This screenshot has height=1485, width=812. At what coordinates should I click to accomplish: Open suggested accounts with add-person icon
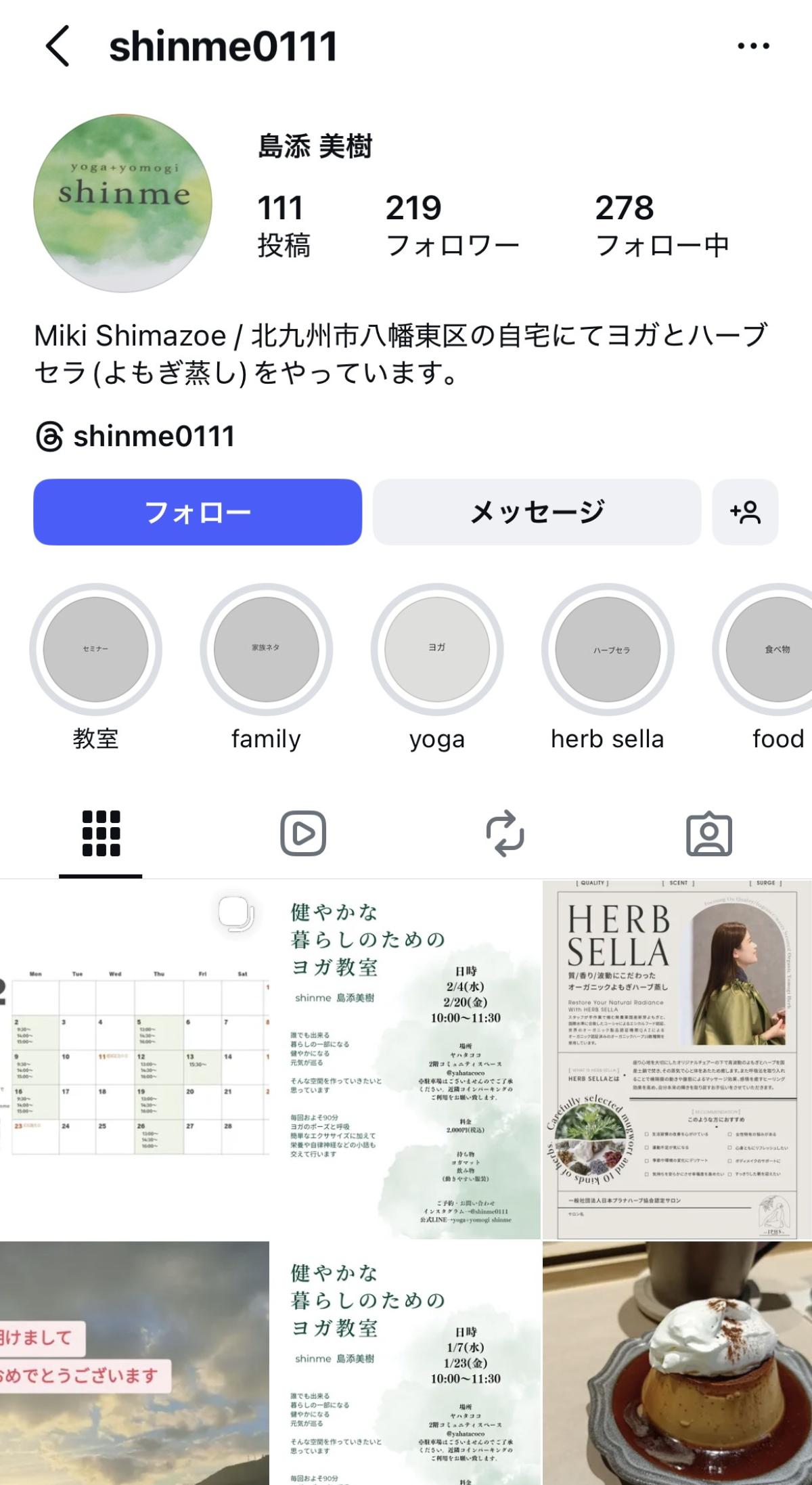[x=745, y=512]
